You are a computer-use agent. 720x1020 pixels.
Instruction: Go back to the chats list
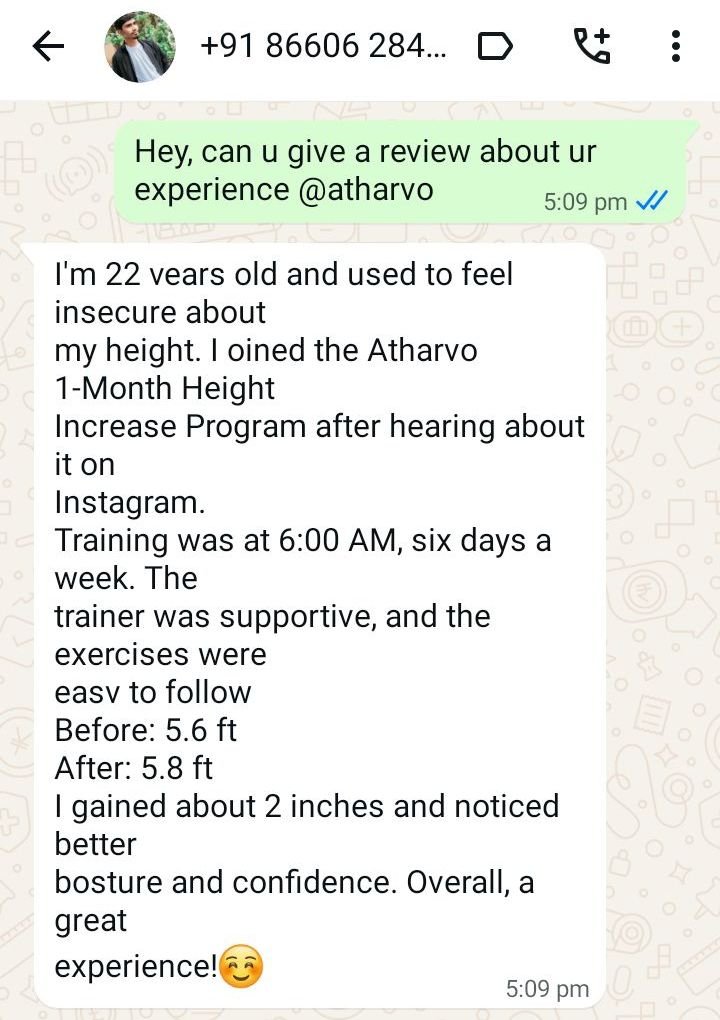click(48, 46)
